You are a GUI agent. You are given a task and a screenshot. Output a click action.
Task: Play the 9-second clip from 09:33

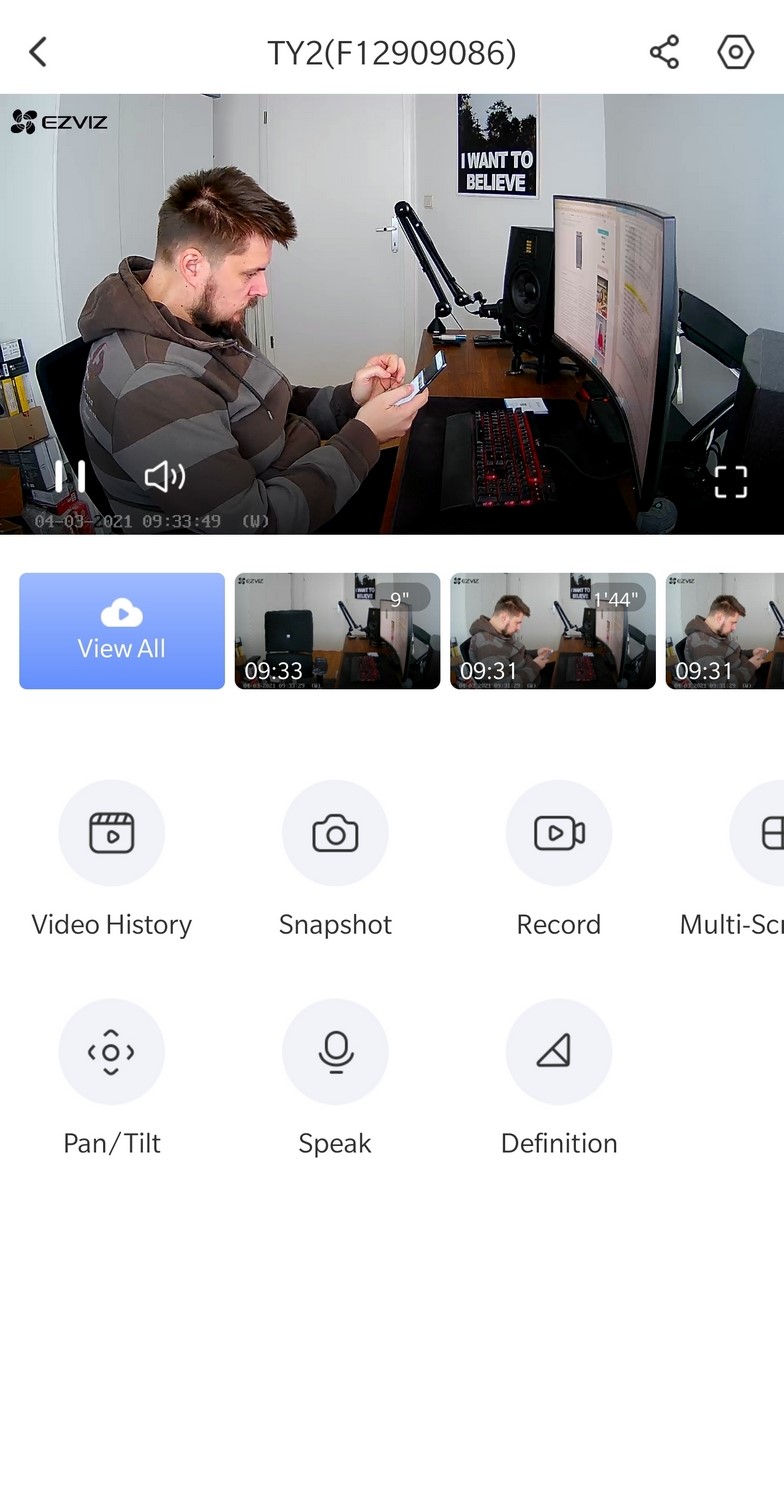(337, 631)
